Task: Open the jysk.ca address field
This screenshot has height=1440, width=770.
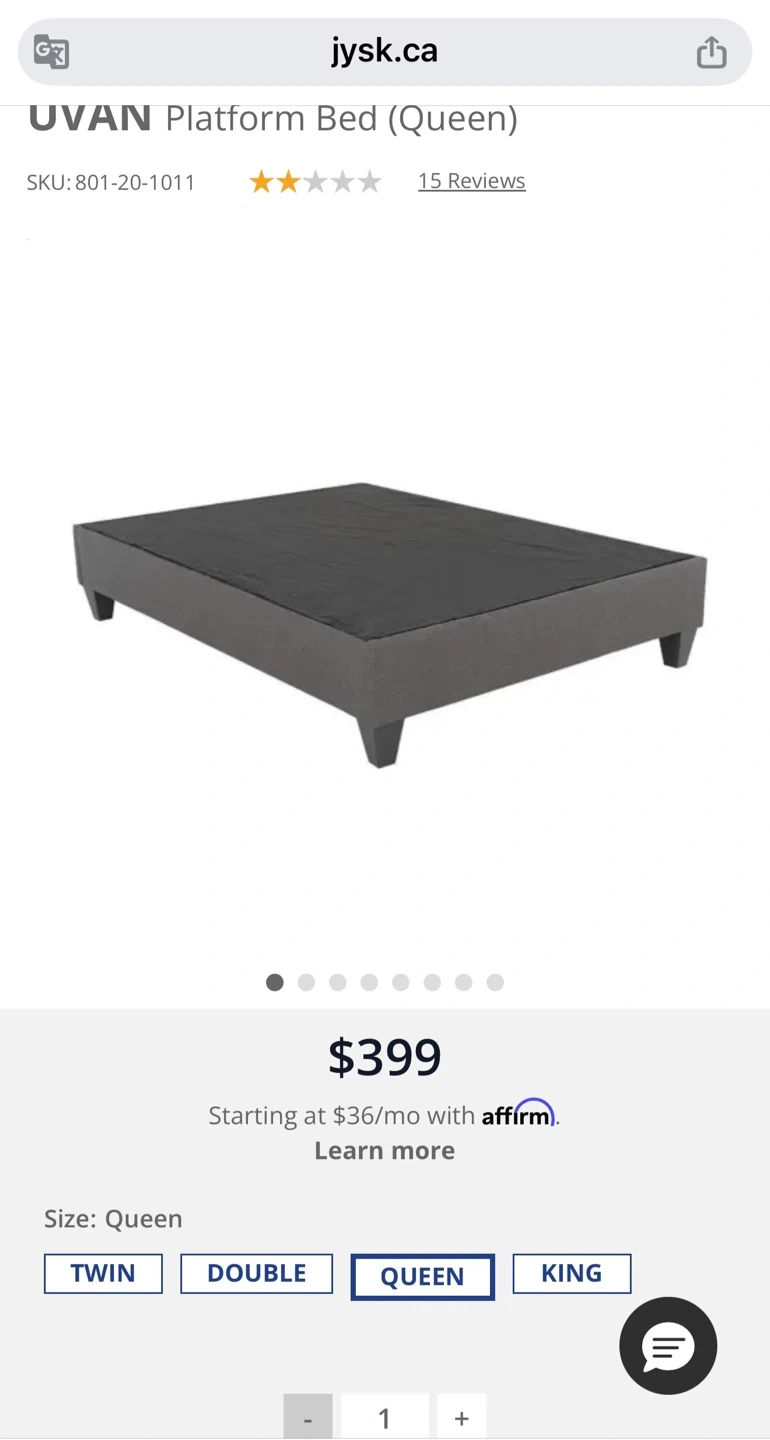Action: click(384, 51)
